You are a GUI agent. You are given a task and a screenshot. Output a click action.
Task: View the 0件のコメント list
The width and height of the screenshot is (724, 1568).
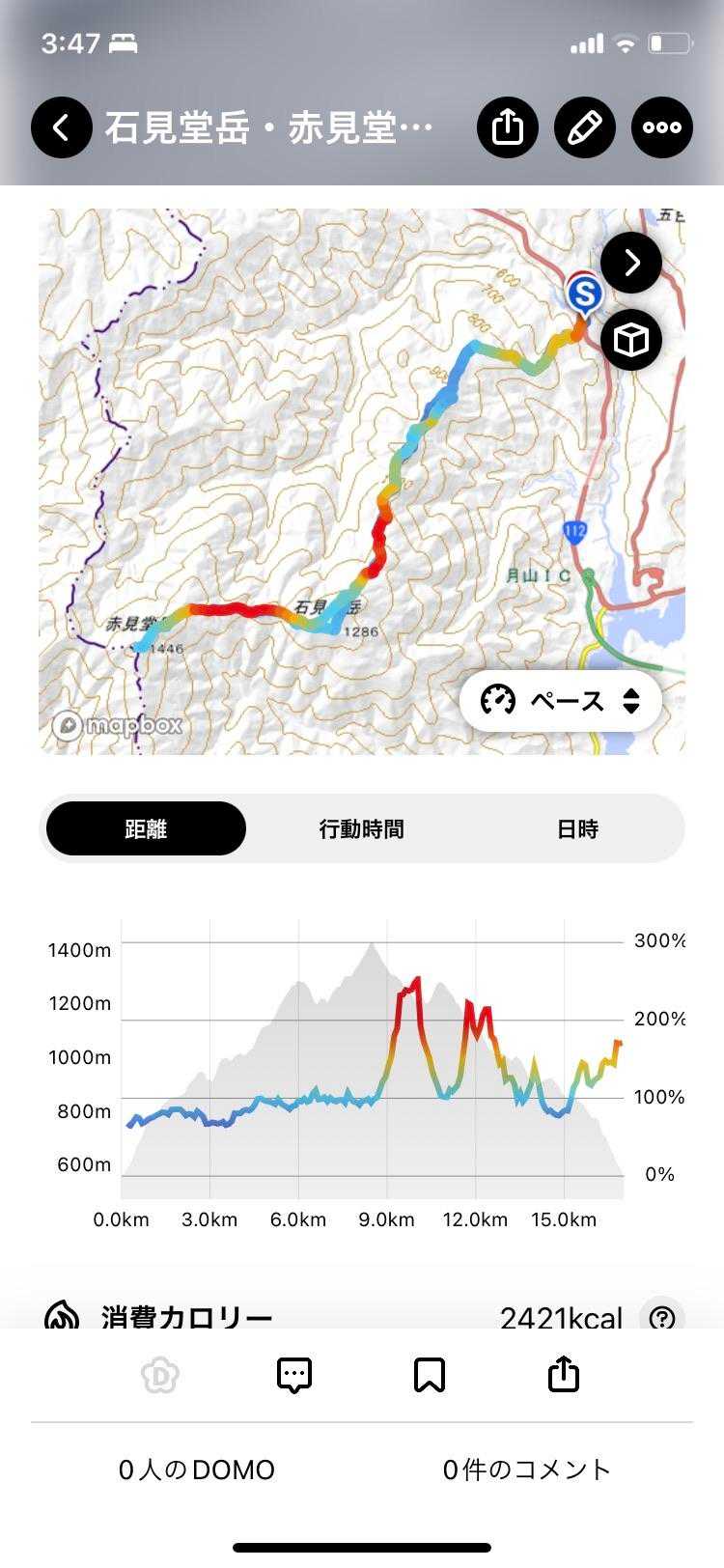coord(527,1470)
